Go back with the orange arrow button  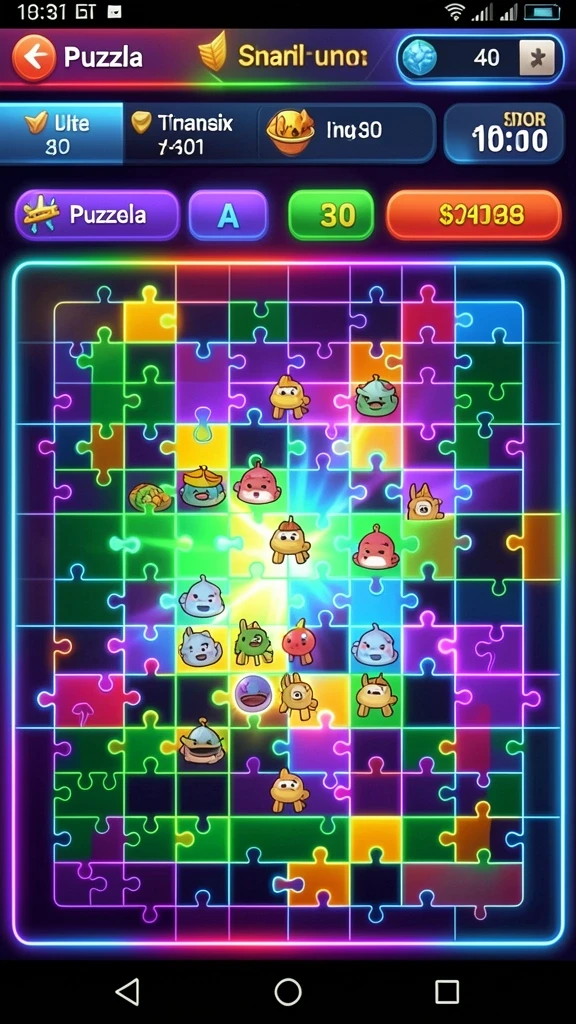[x=33, y=58]
